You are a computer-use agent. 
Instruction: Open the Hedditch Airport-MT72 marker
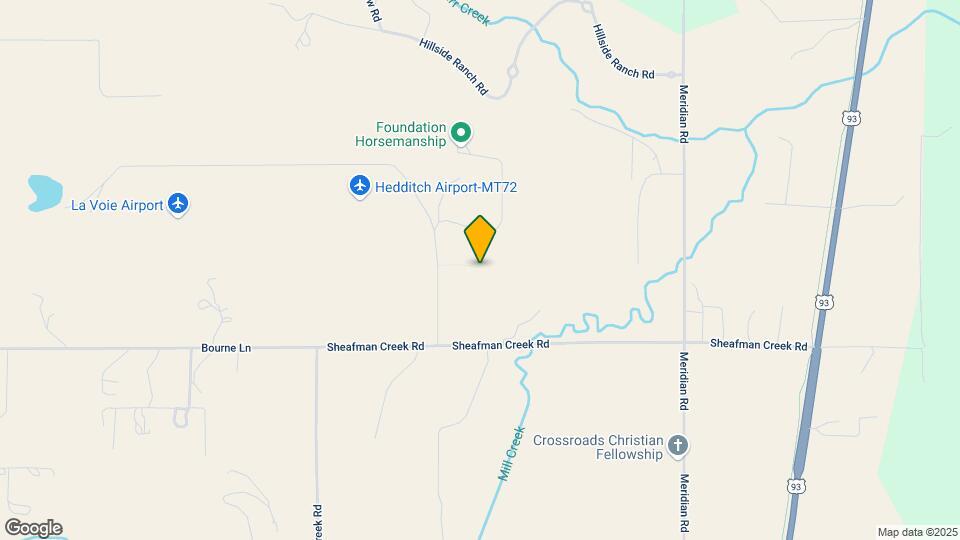[360, 187]
